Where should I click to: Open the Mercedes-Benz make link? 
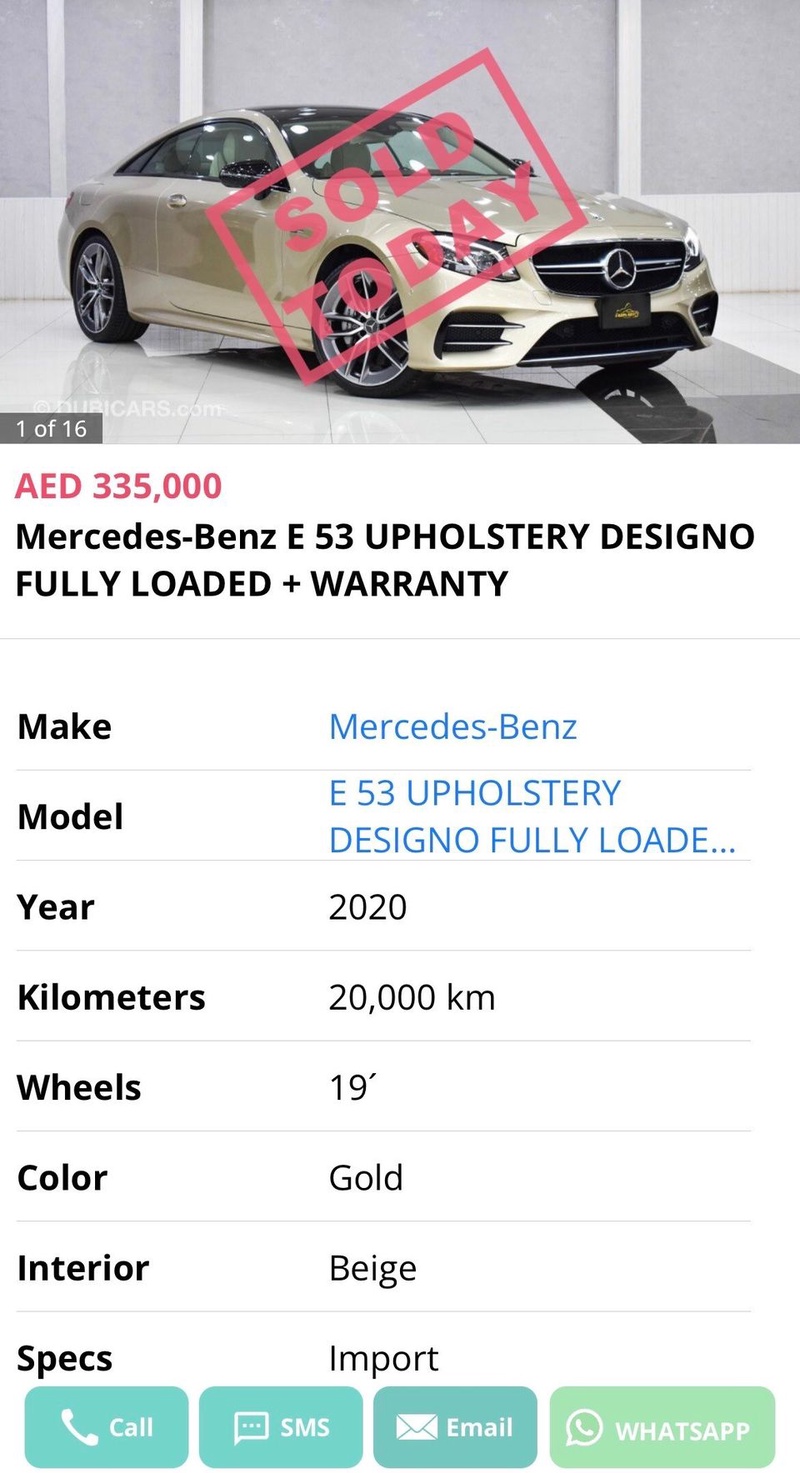click(x=453, y=726)
